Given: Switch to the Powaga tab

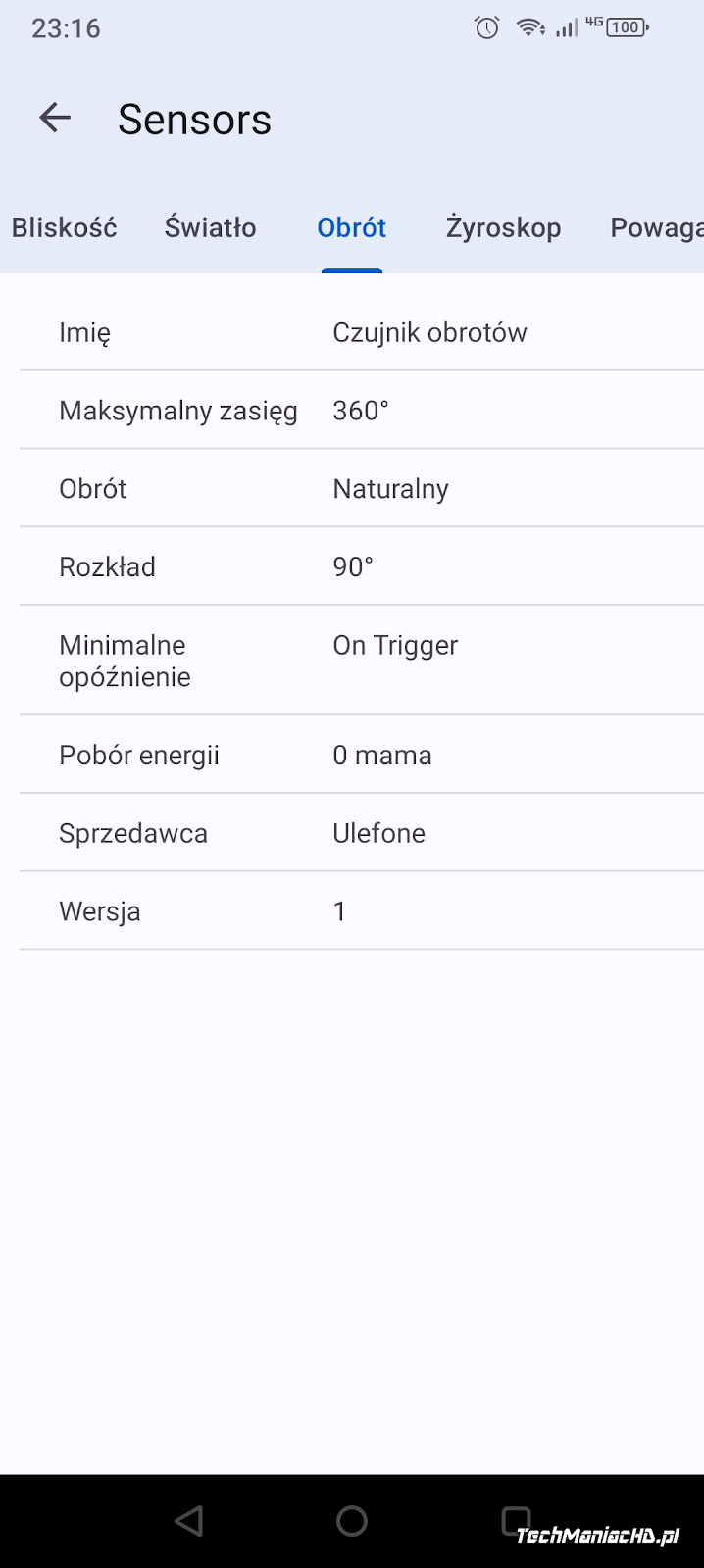Looking at the screenshot, I should [x=655, y=227].
